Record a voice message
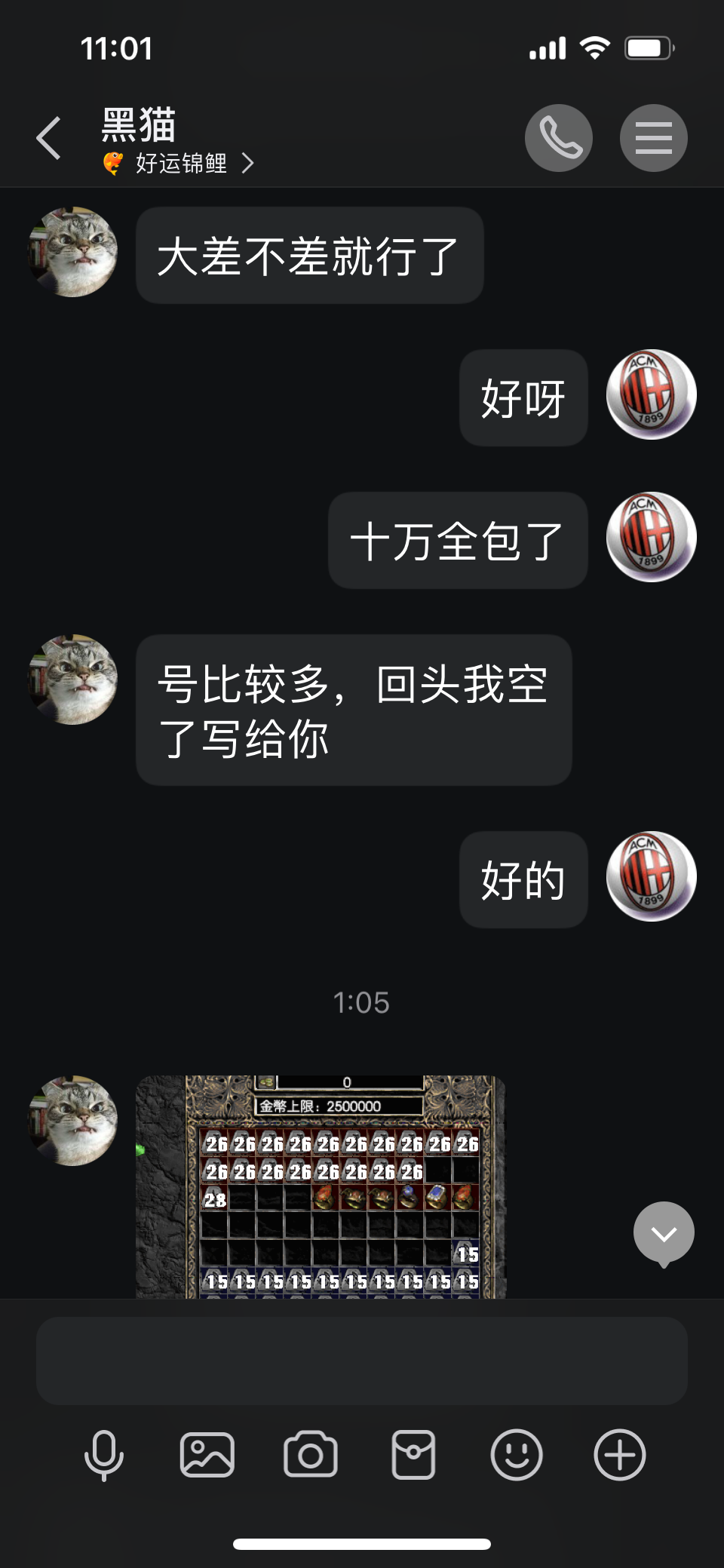 pyautogui.click(x=104, y=1454)
